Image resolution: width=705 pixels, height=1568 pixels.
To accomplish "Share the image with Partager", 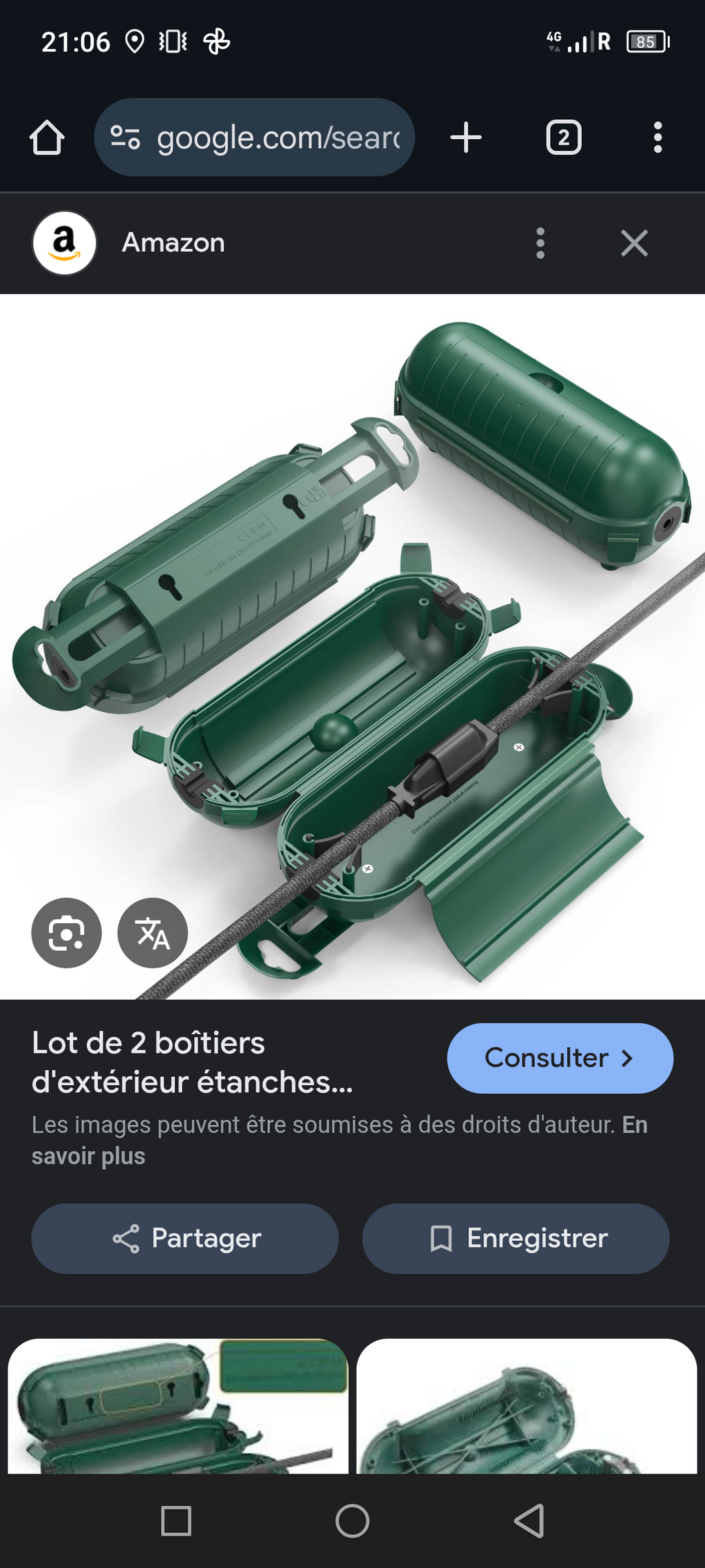I will (185, 1239).
